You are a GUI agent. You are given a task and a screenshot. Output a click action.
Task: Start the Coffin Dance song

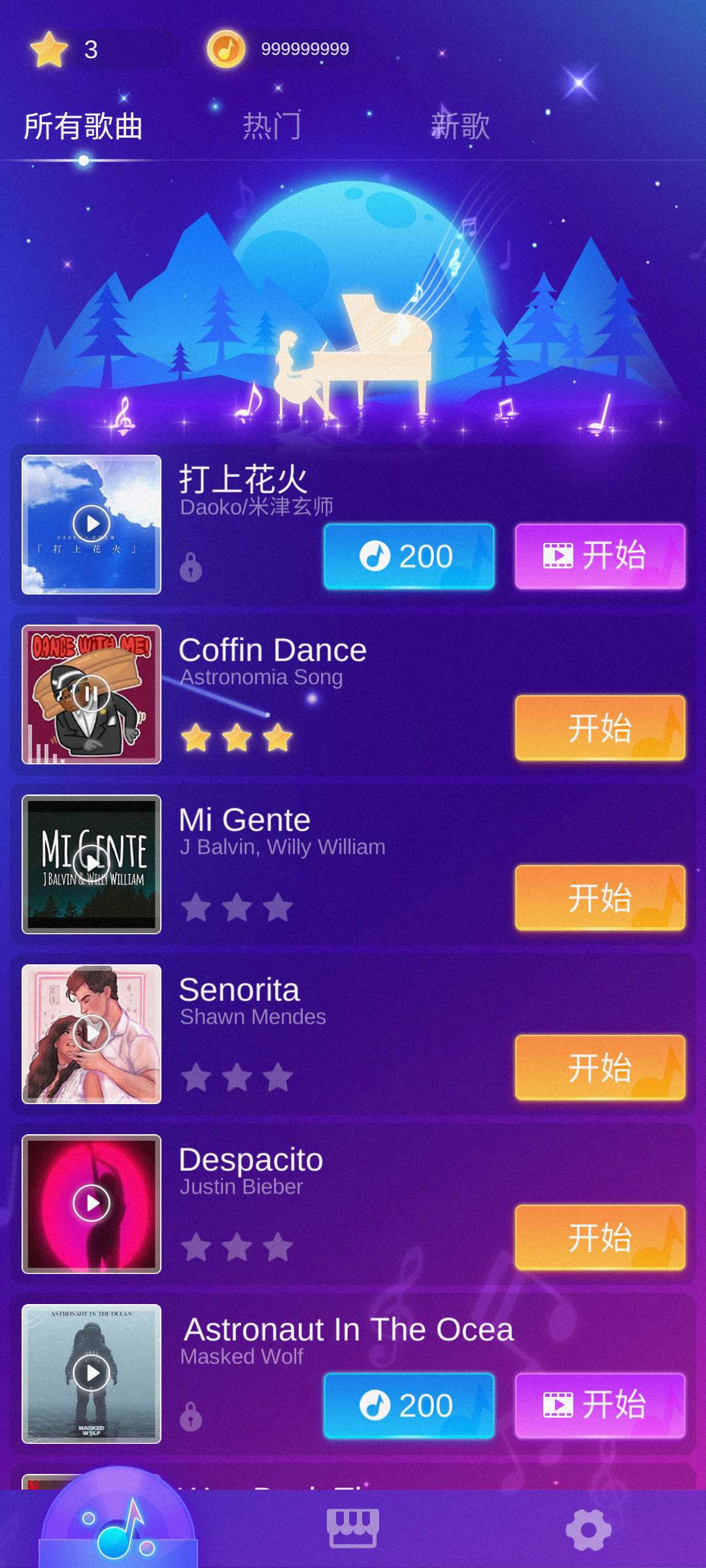[x=599, y=728]
